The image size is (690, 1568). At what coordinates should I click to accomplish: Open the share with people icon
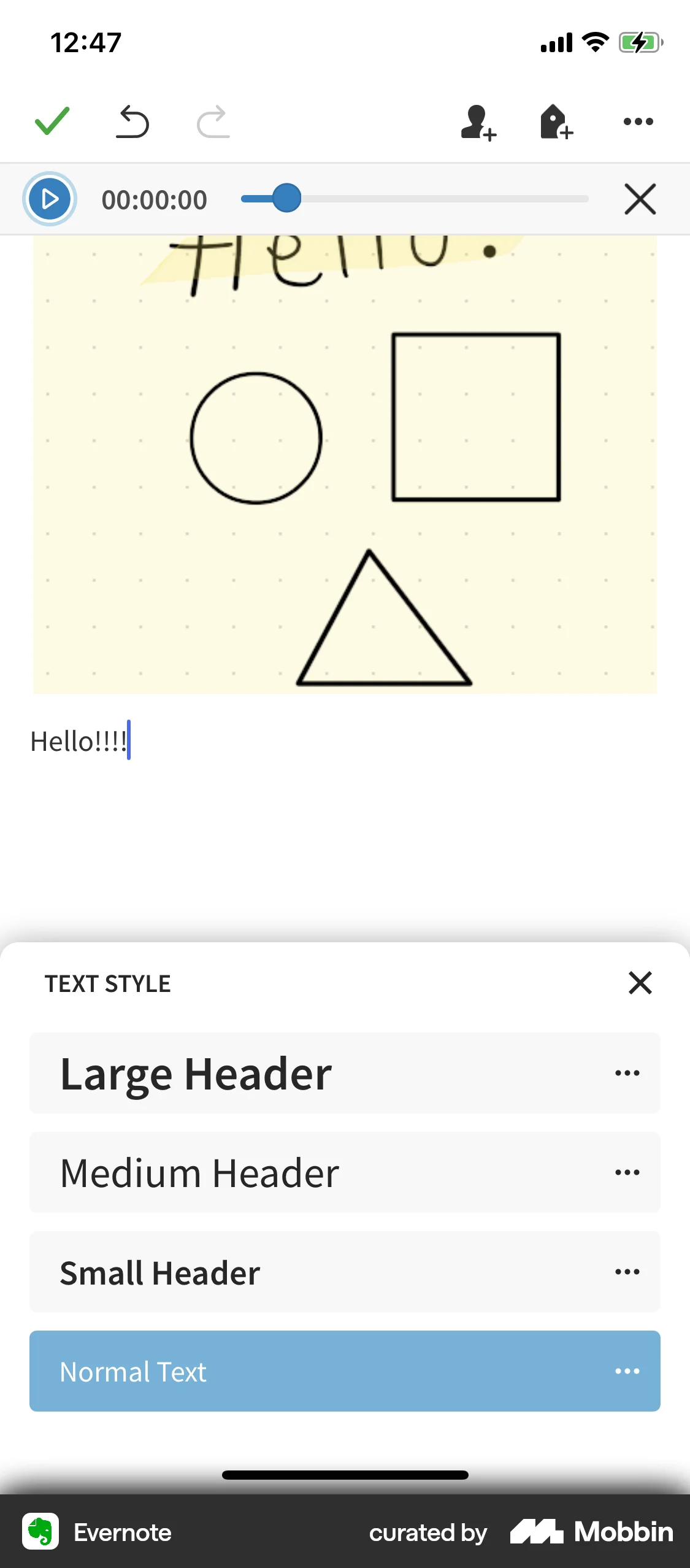click(478, 122)
